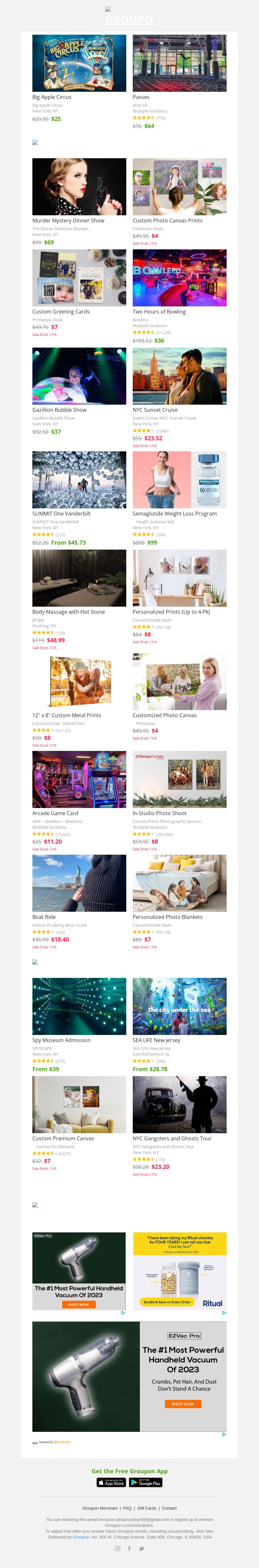Check out the Arcade Game Card deal
The width and height of the screenshot is (259, 1568).
click(x=79, y=779)
